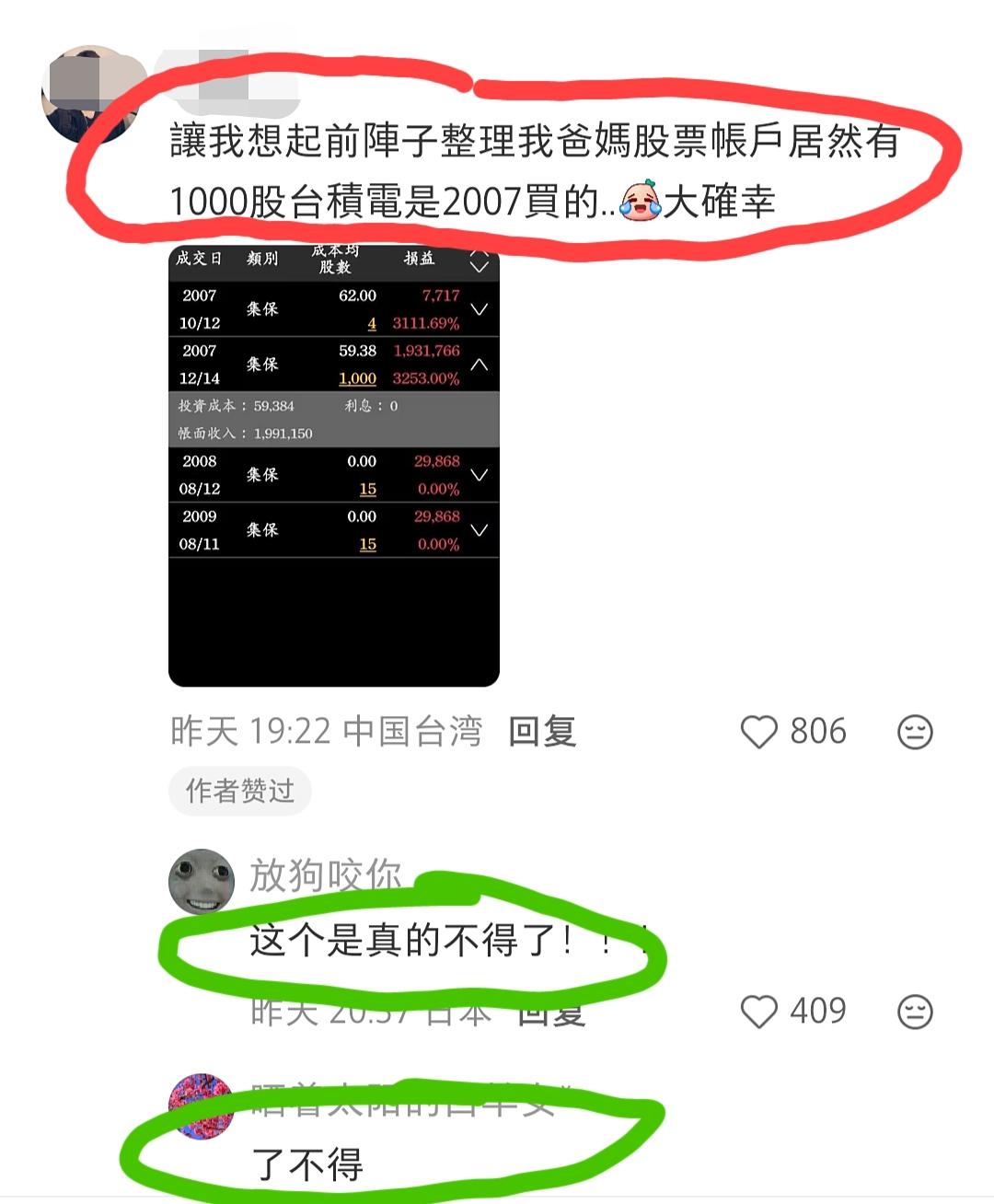Expand the 2008 08/12 stock row

click(479, 475)
